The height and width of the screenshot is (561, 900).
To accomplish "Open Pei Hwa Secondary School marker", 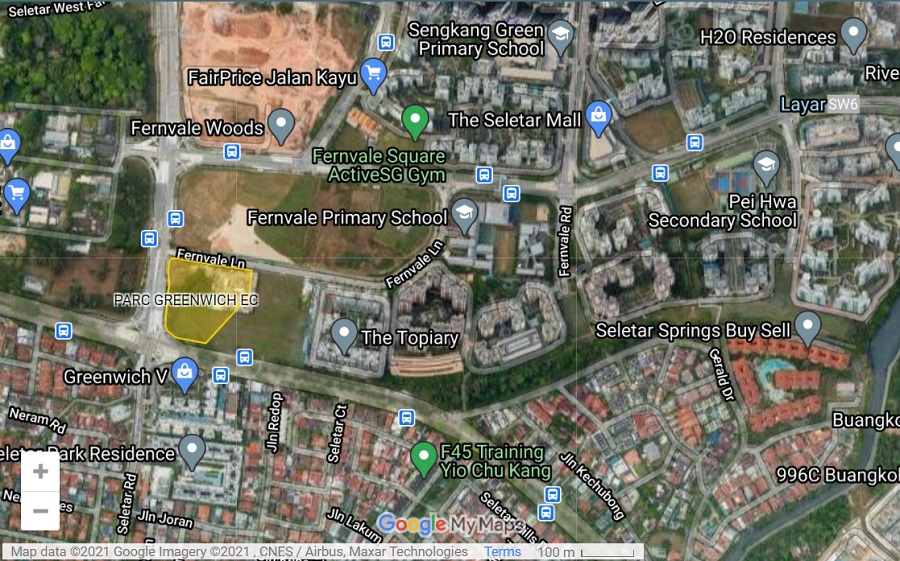I will pyautogui.click(x=766, y=166).
